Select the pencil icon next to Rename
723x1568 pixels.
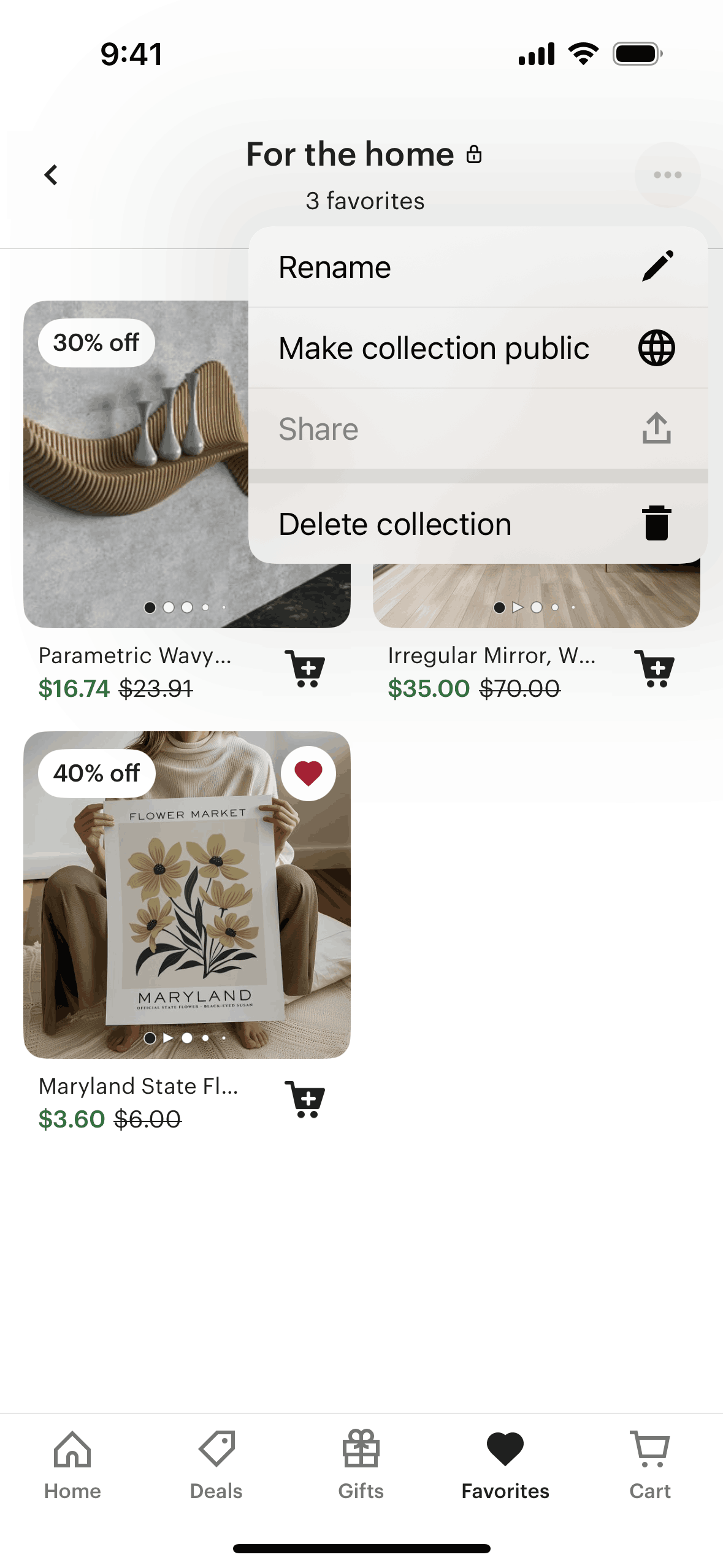coord(656,266)
